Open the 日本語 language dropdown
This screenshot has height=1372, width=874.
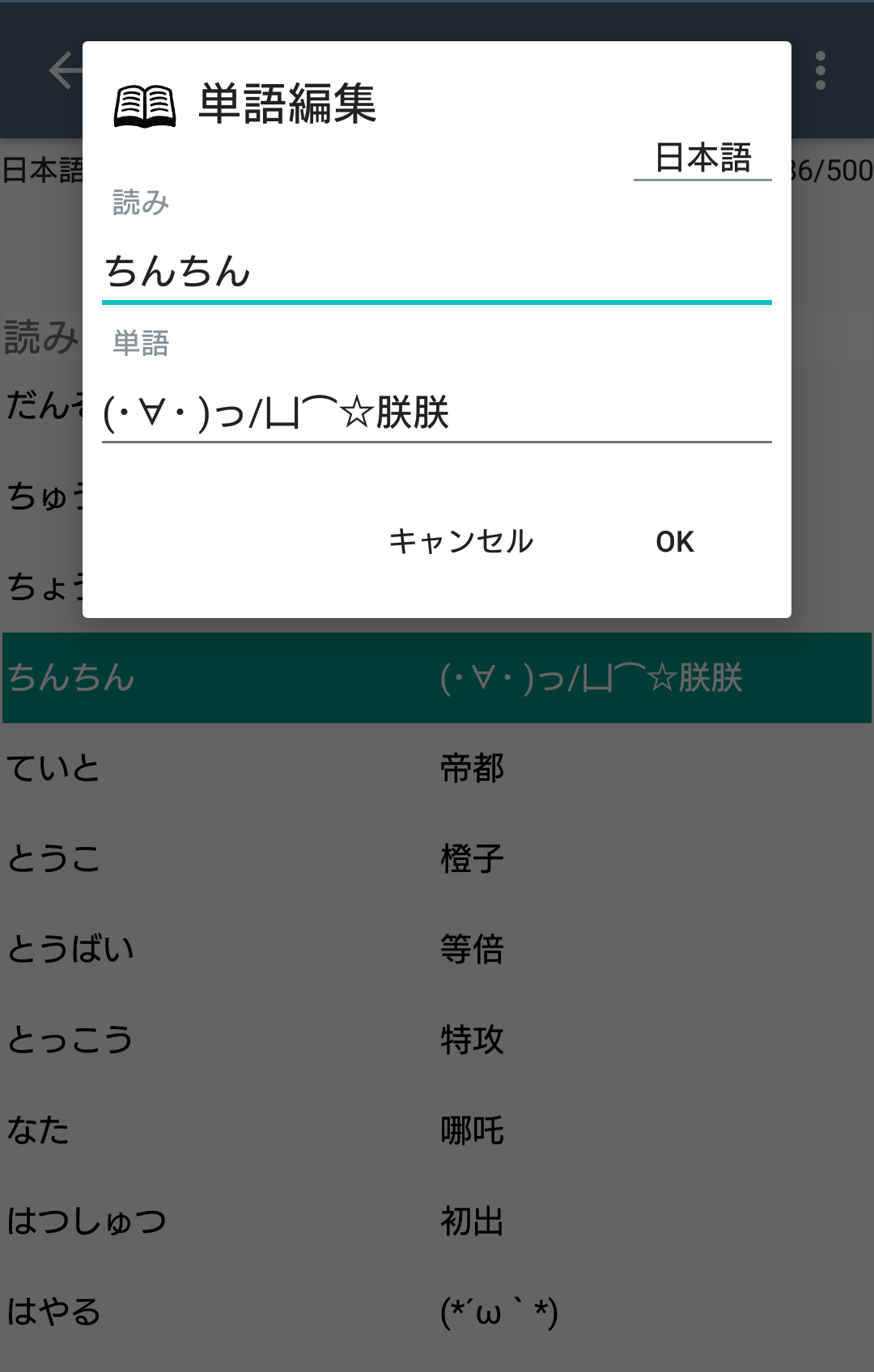702,157
